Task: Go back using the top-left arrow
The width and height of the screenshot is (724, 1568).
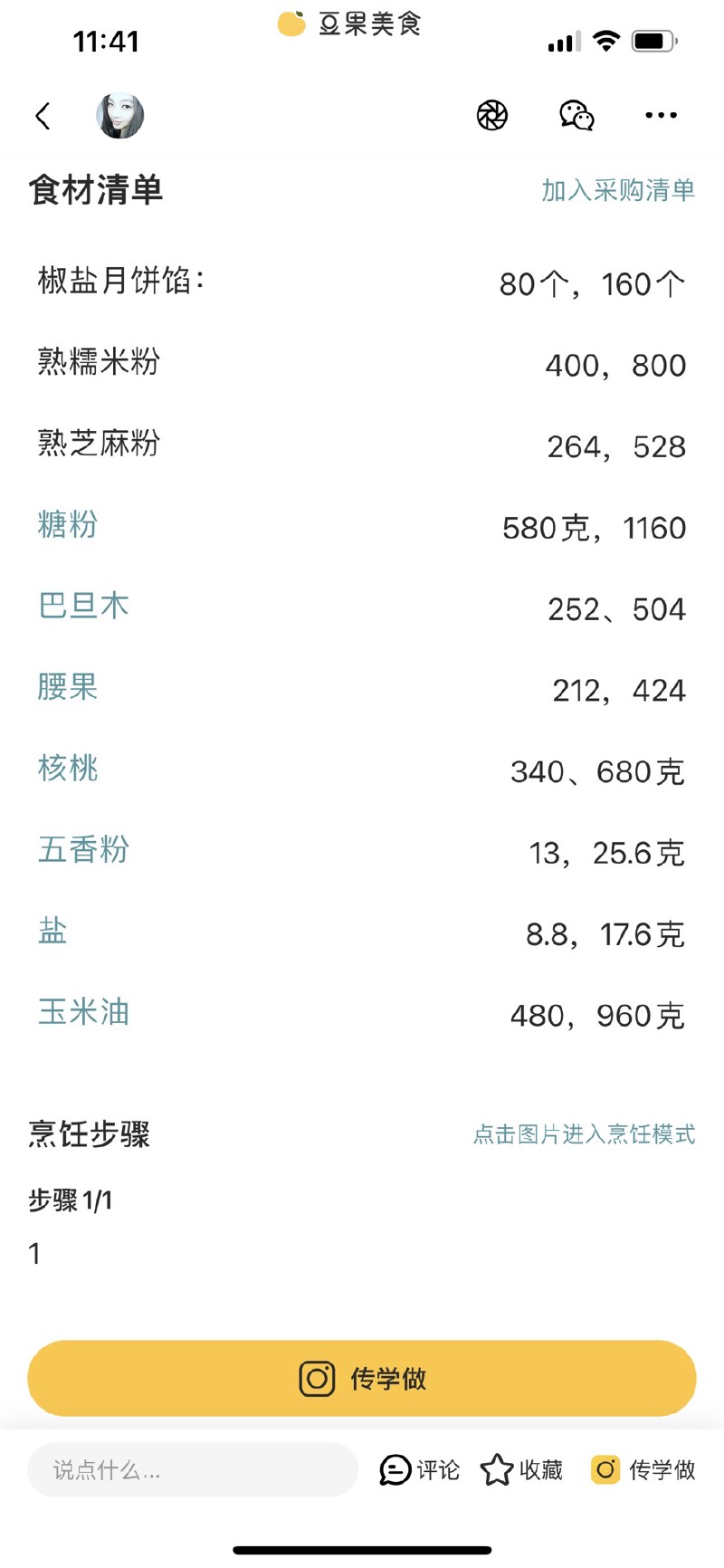Action: [x=43, y=116]
